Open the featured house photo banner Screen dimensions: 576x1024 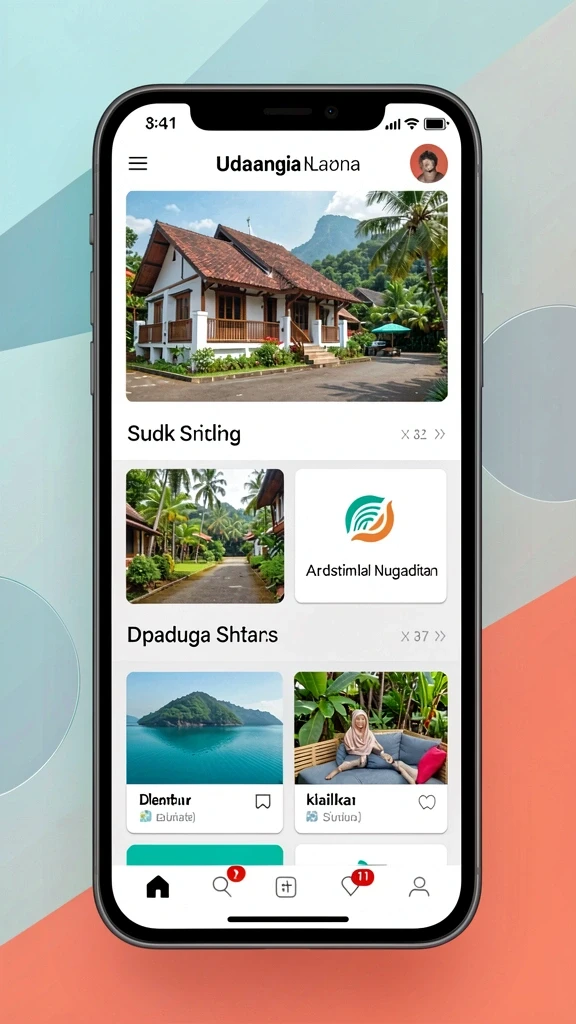pyautogui.click(x=287, y=296)
